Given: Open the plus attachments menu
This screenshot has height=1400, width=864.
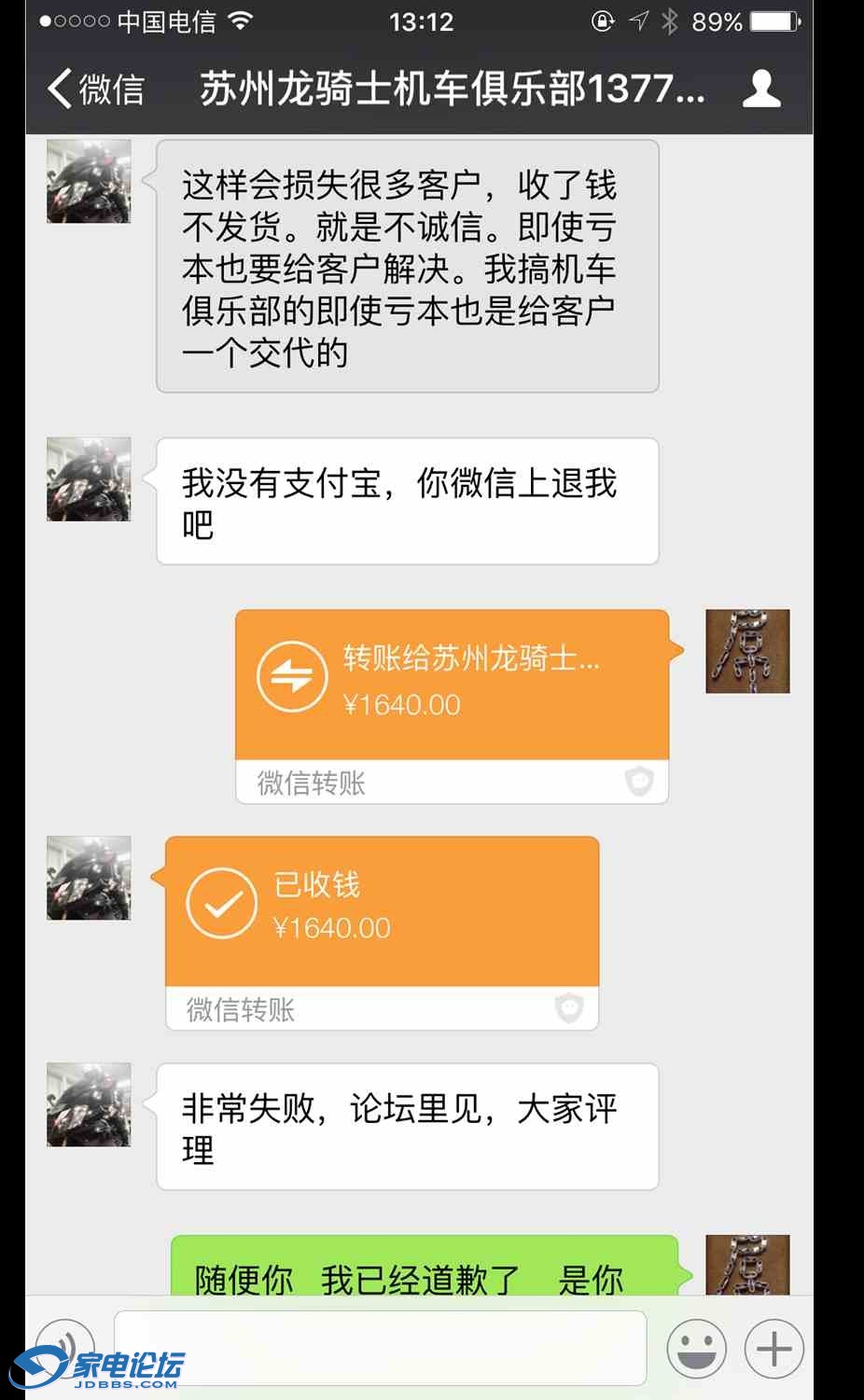Looking at the screenshot, I should (773, 1349).
